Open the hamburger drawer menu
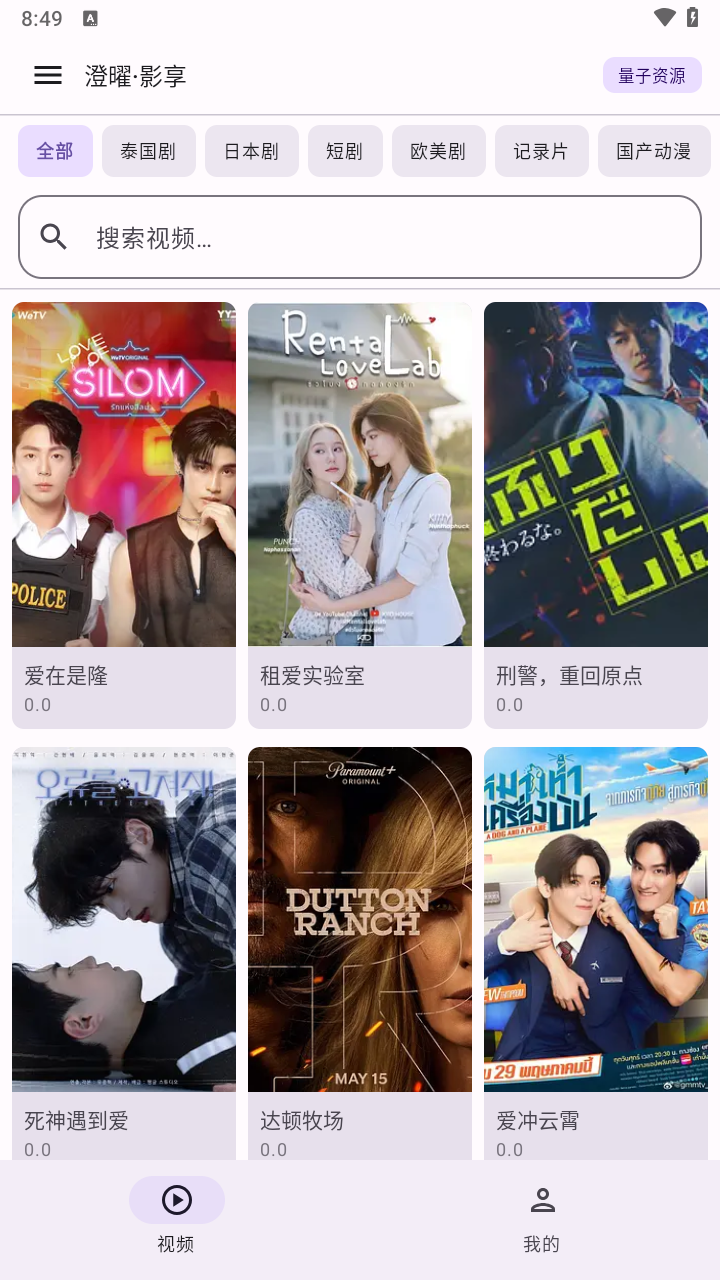 [x=48, y=75]
